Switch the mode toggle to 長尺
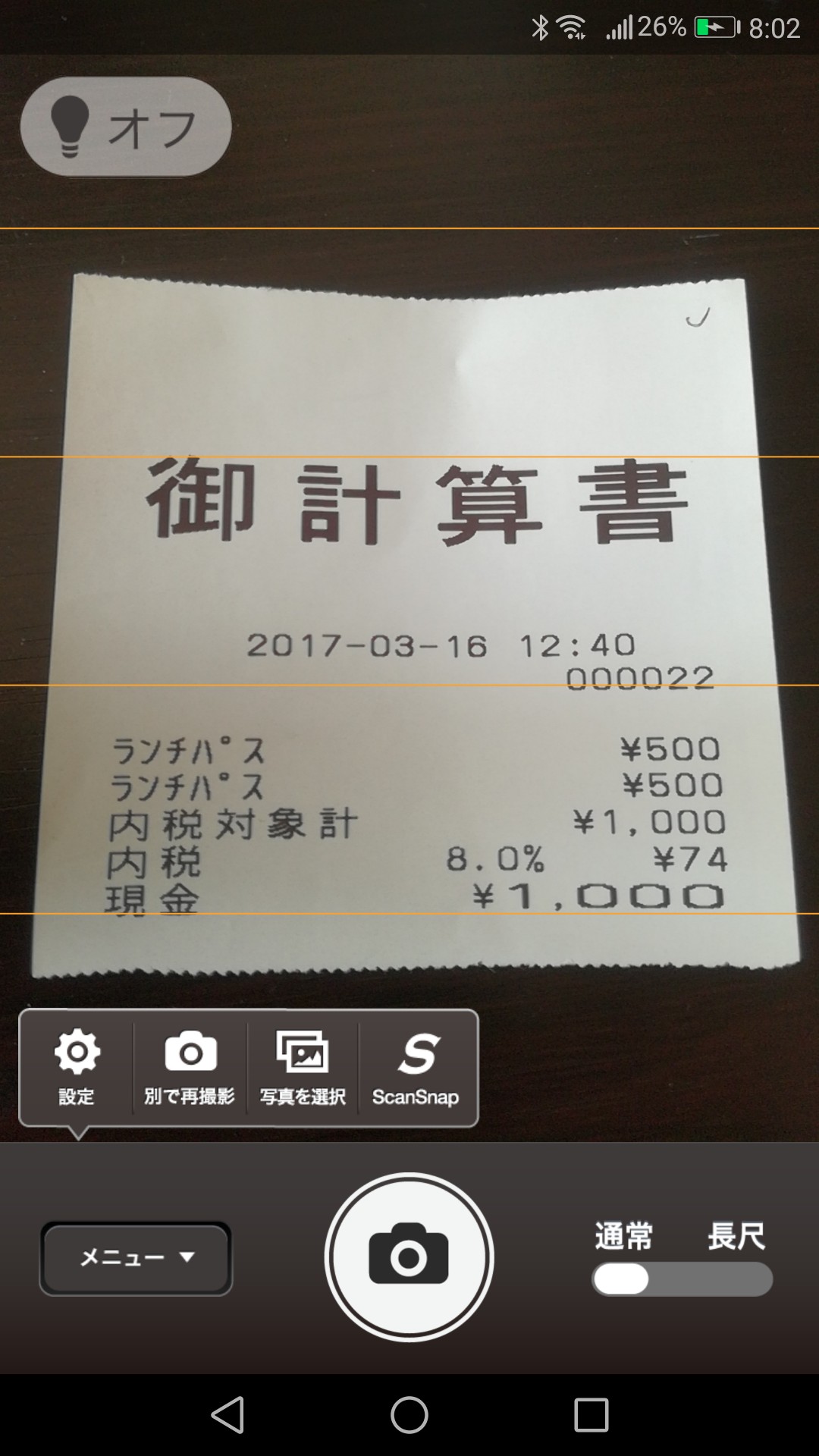Image resolution: width=819 pixels, height=1456 pixels. point(736,1236)
